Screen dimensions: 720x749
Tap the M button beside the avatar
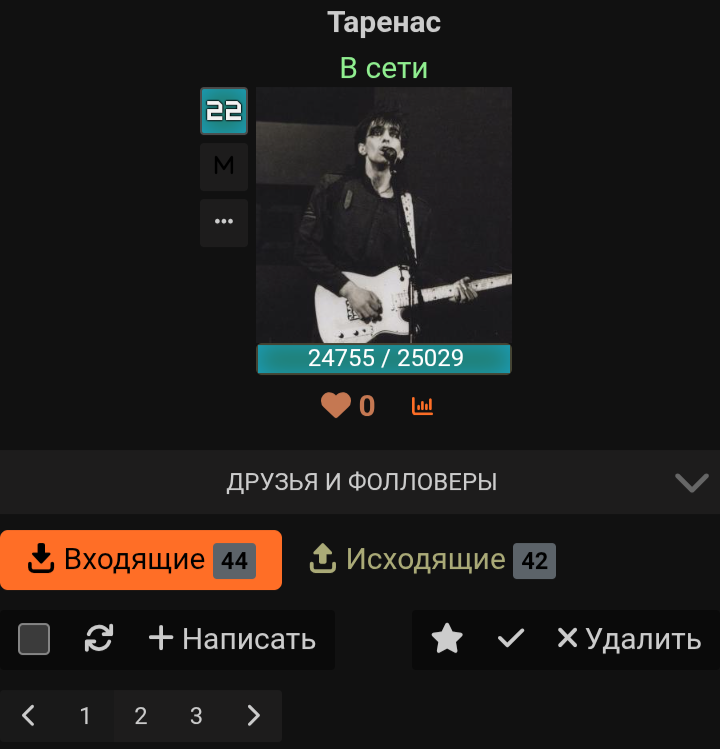(223, 166)
